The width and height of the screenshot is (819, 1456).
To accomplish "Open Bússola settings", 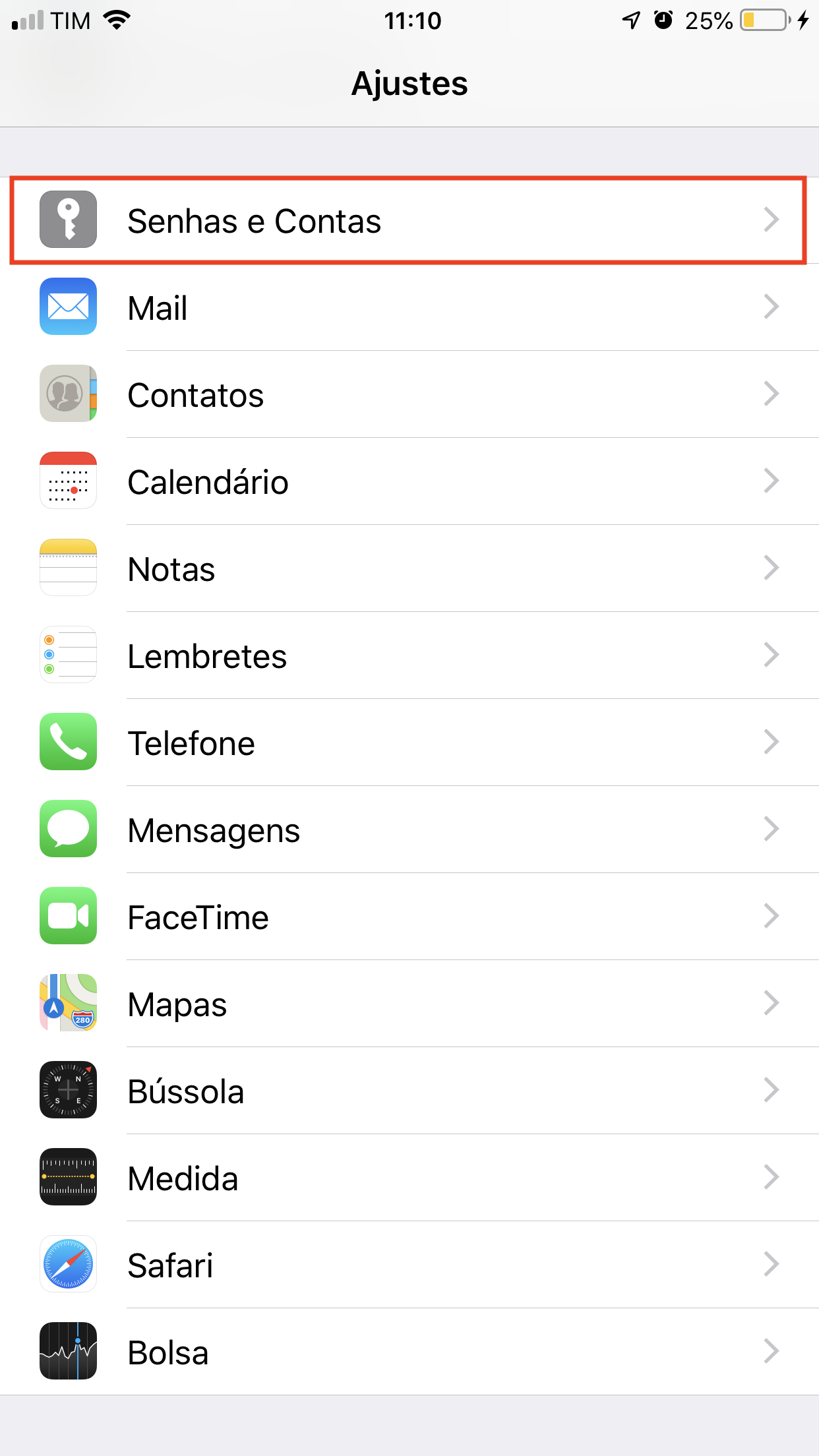I will click(x=409, y=1091).
